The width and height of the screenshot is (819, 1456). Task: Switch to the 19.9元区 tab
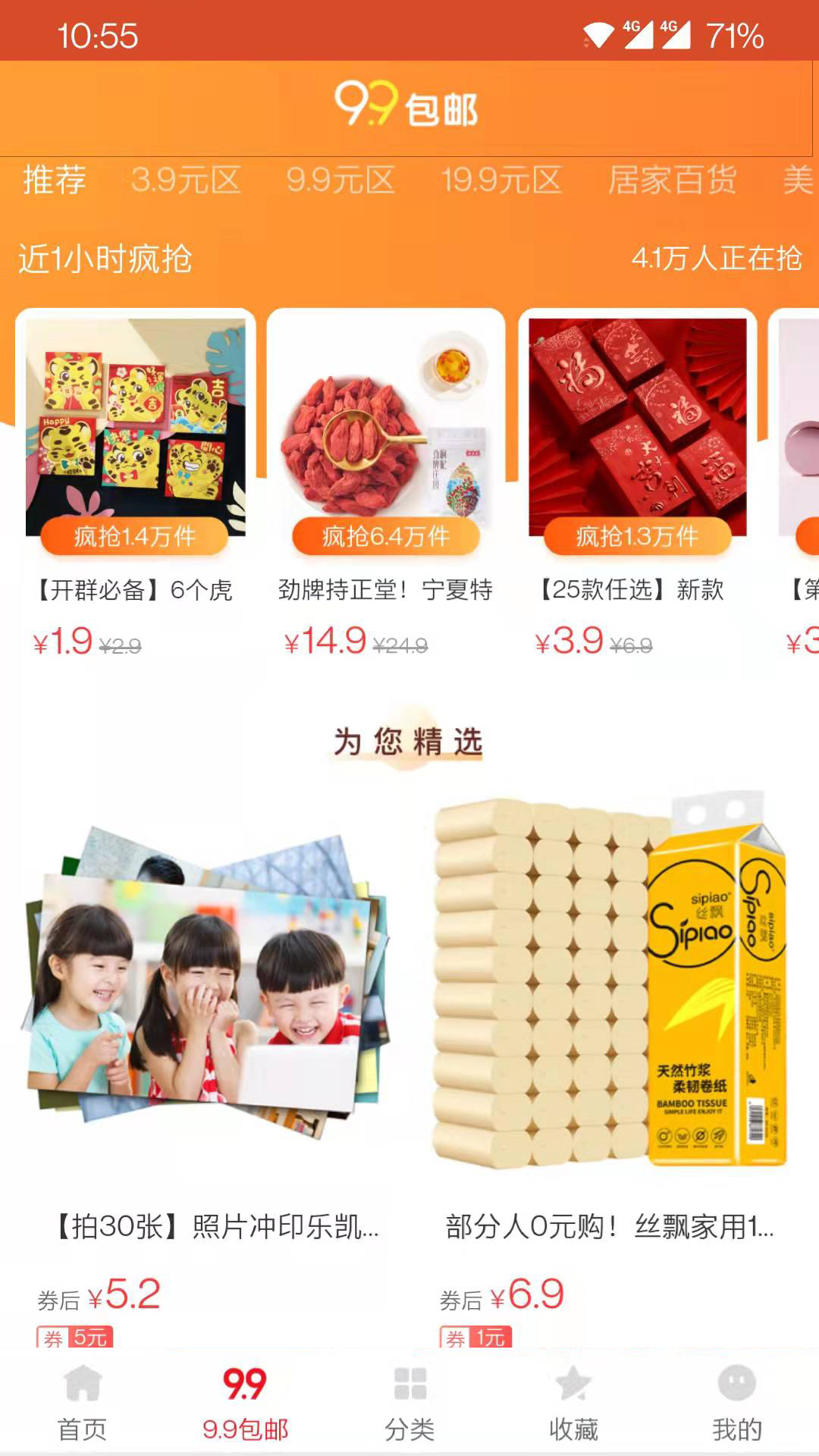click(x=501, y=180)
